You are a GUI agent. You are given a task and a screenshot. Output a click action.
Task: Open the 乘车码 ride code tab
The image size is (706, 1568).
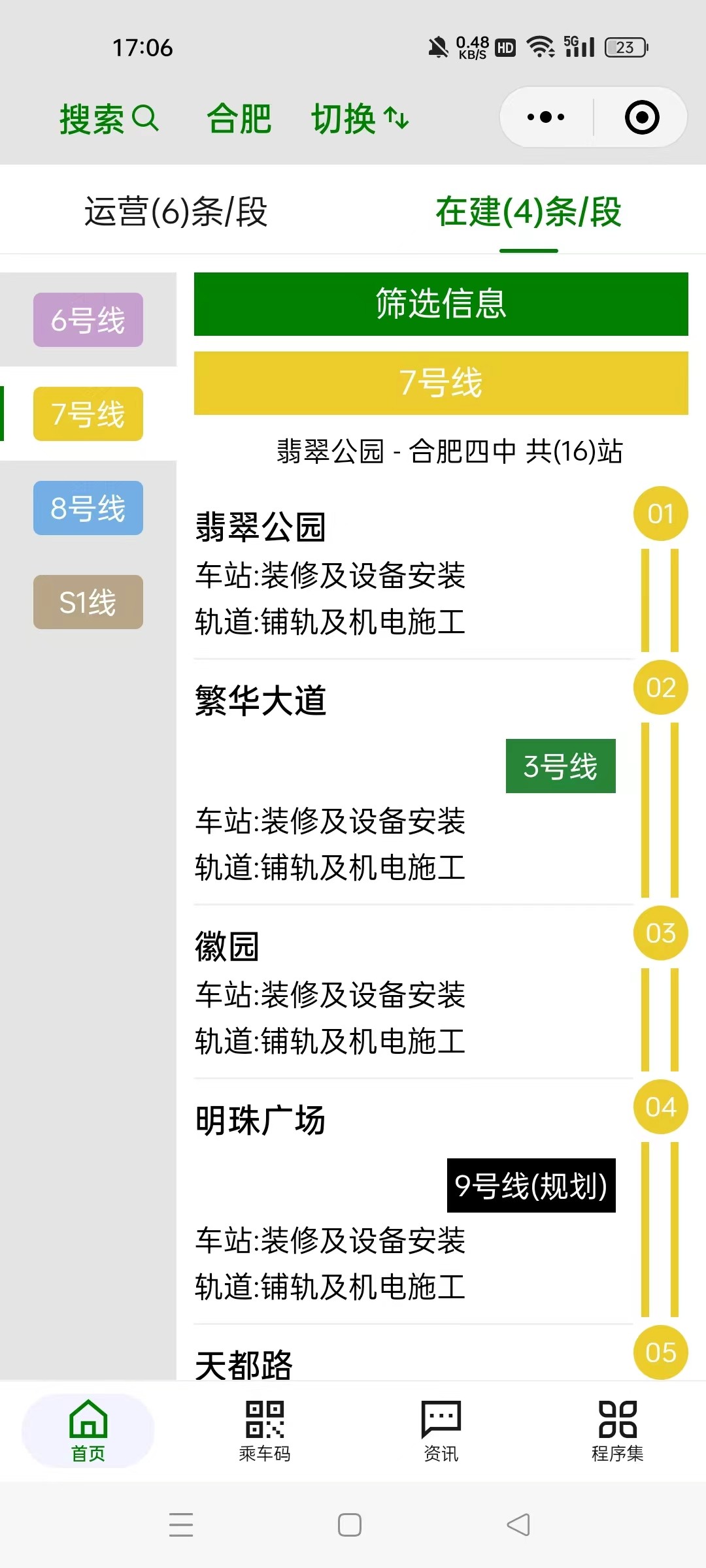pos(265,1431)
